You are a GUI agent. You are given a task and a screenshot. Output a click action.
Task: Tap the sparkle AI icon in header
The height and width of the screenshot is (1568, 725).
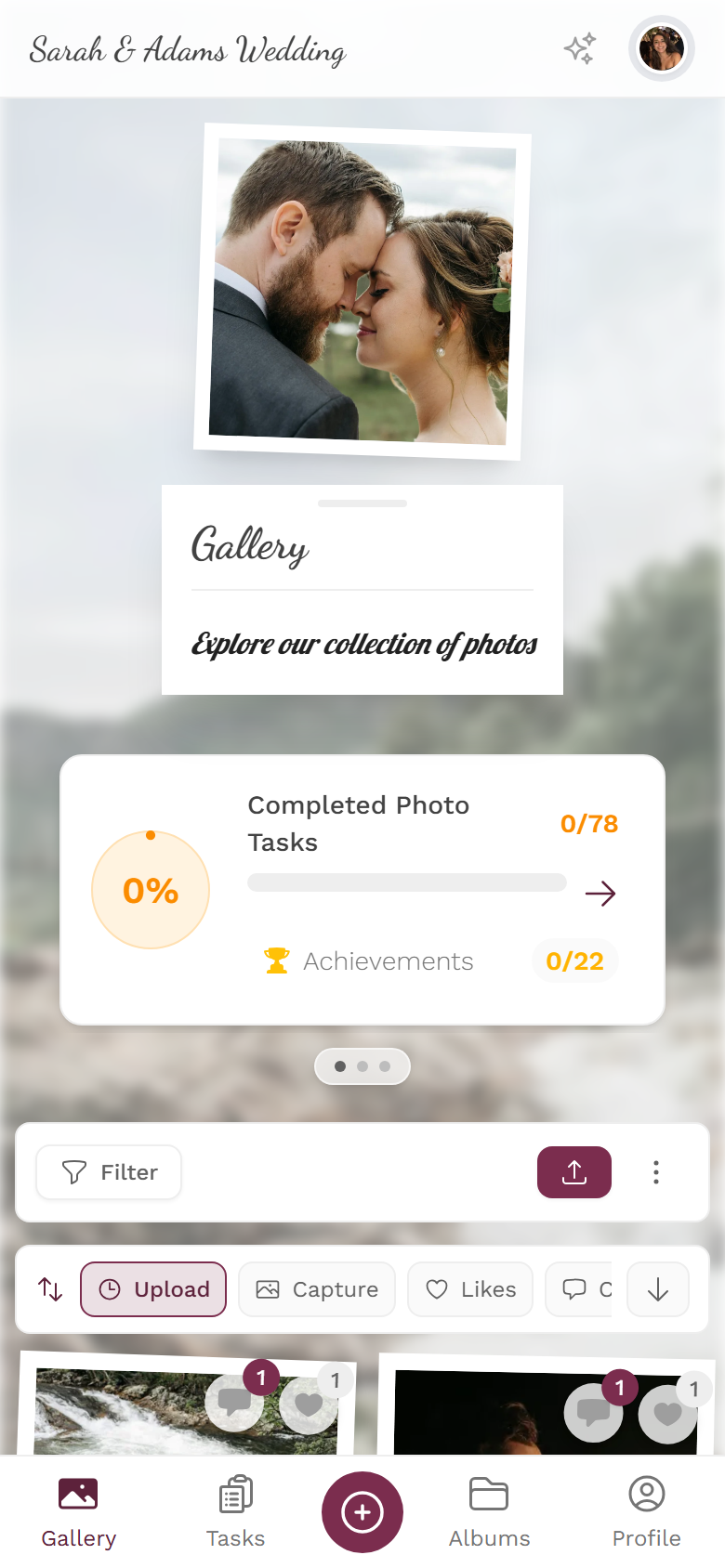pos(580,48)
